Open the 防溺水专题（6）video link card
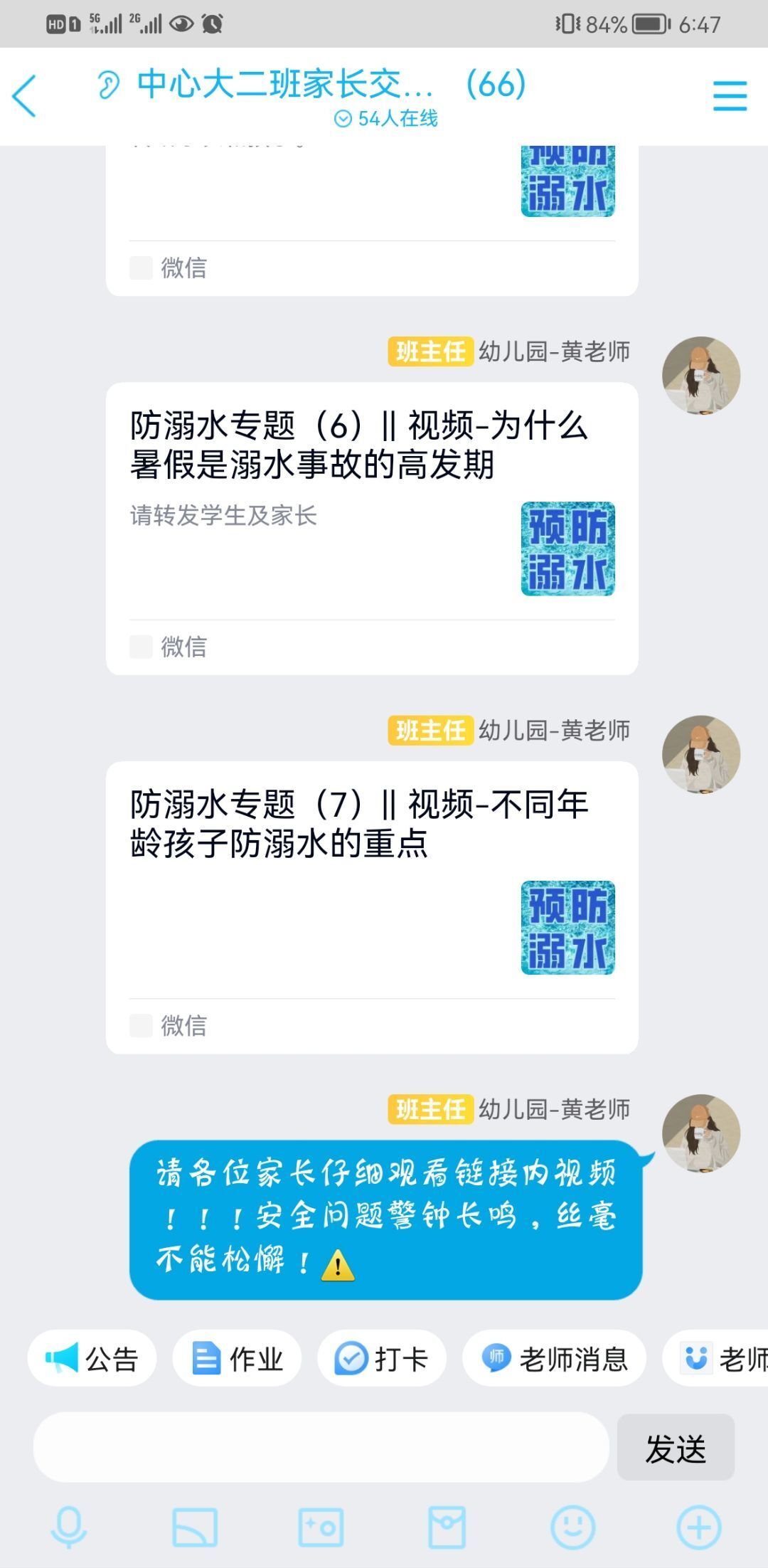The height and width of the screenshot is (1568, 768). coord(372,529)
